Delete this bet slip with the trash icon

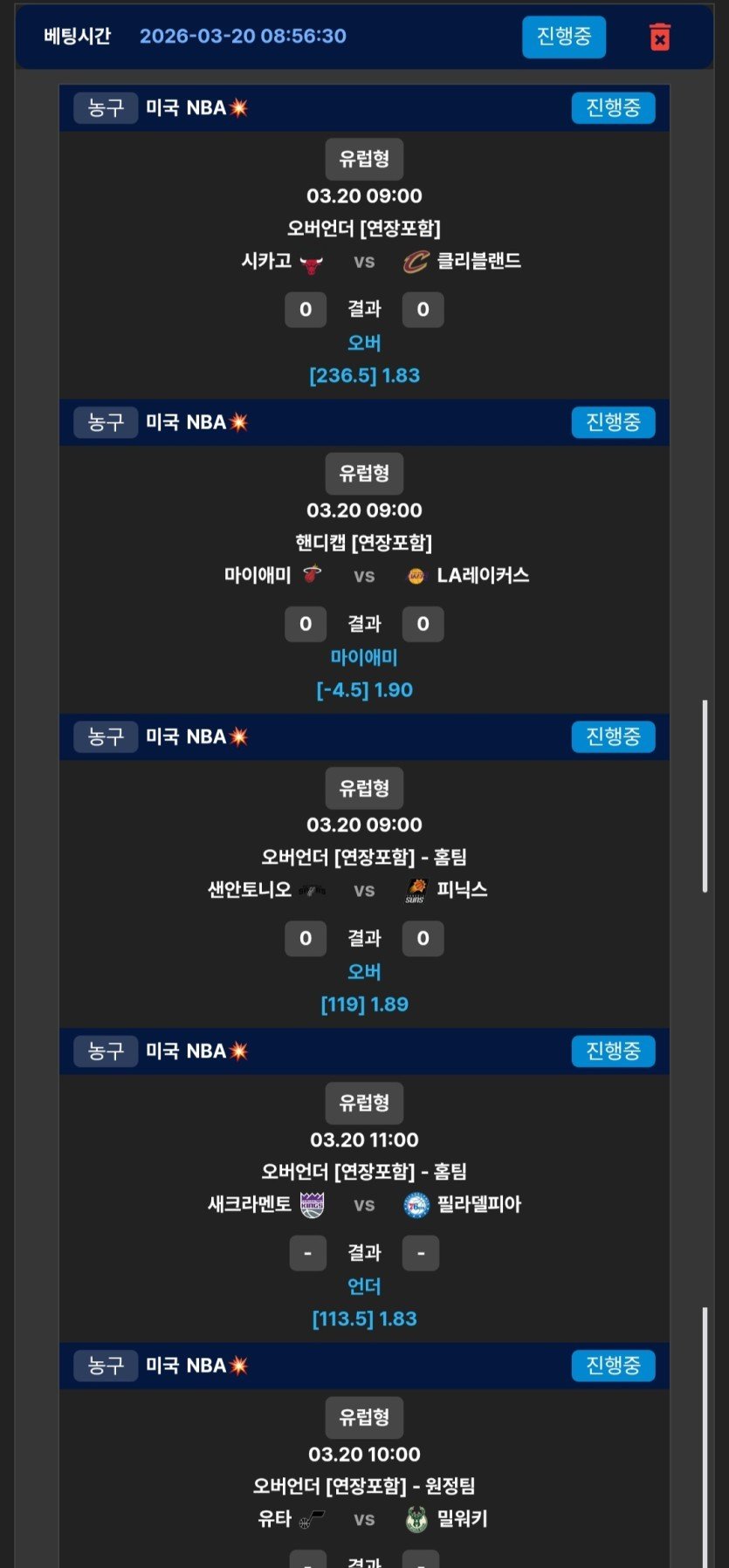pyautogui.click(x=660, y=38)
